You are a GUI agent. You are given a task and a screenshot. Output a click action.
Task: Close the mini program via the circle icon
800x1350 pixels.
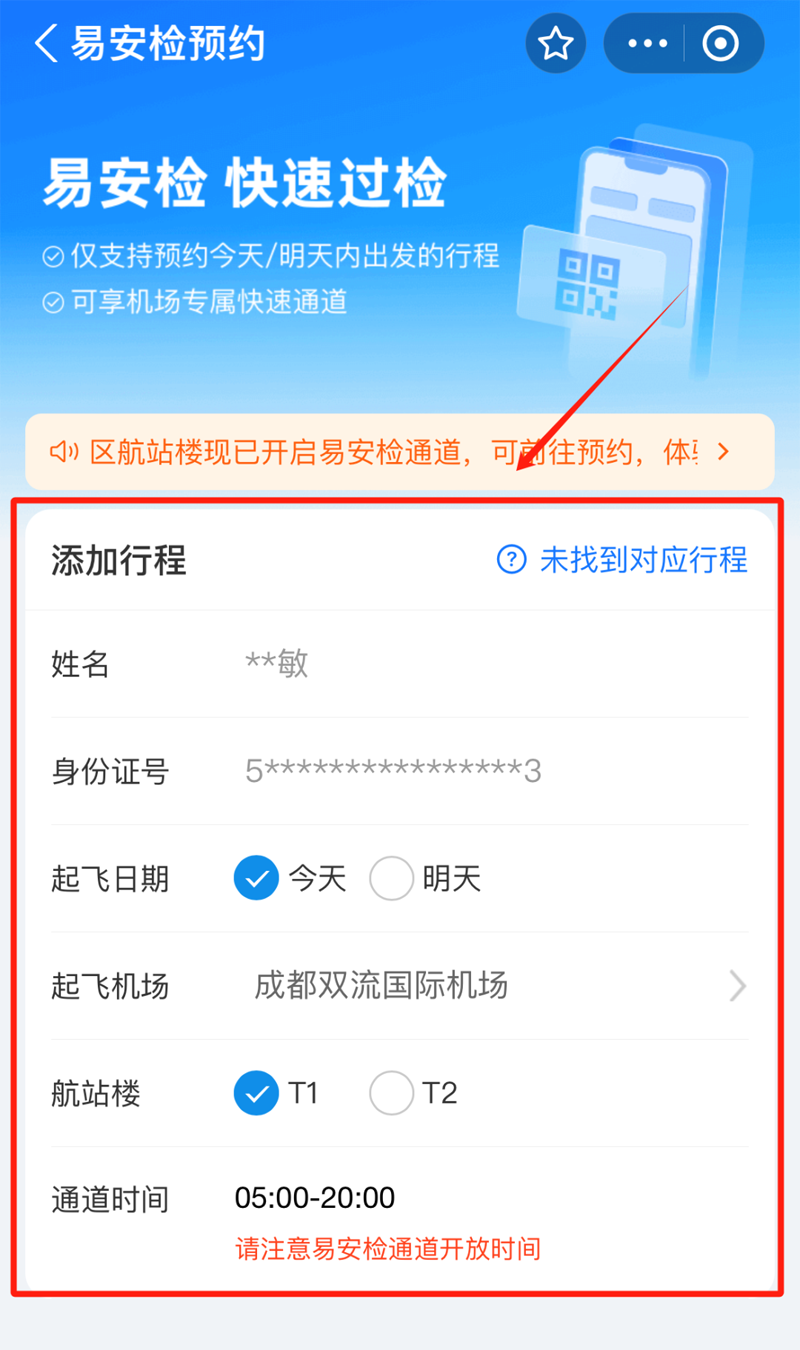(720, 44)
